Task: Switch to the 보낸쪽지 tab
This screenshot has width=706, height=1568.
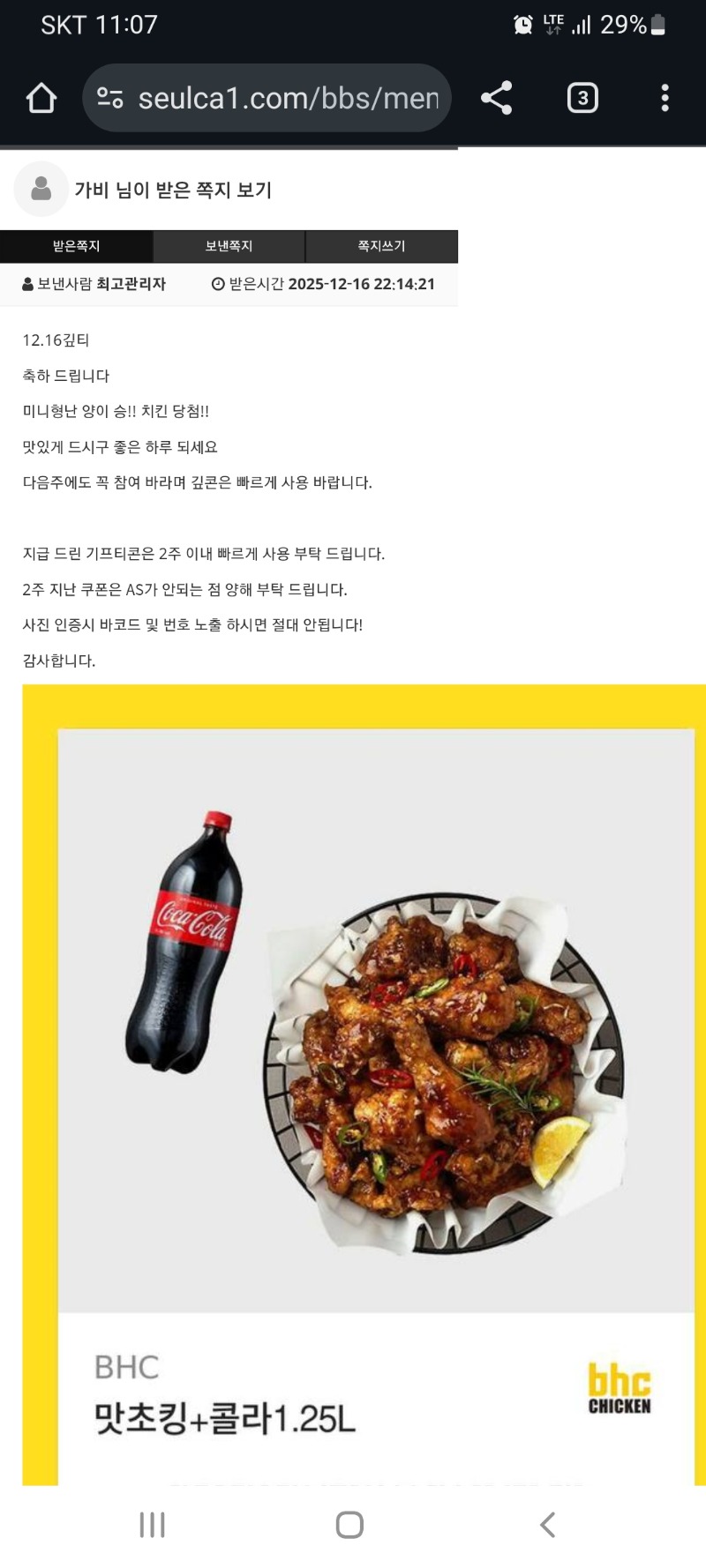Action: click(x=229, y=246)
